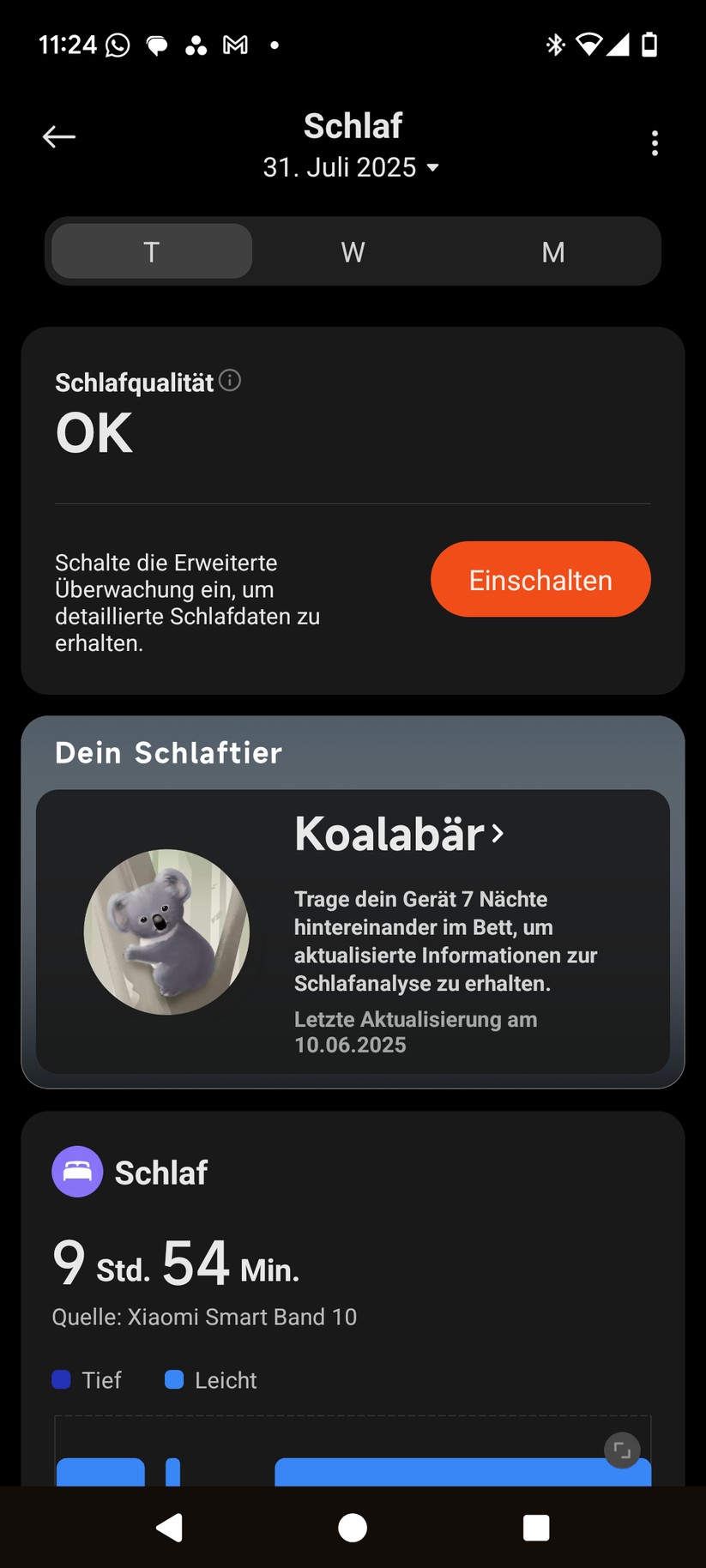The width and height of the screenshot is (706, 1568).
Task: Go back using the arrow icon
Action: [59, 136]
